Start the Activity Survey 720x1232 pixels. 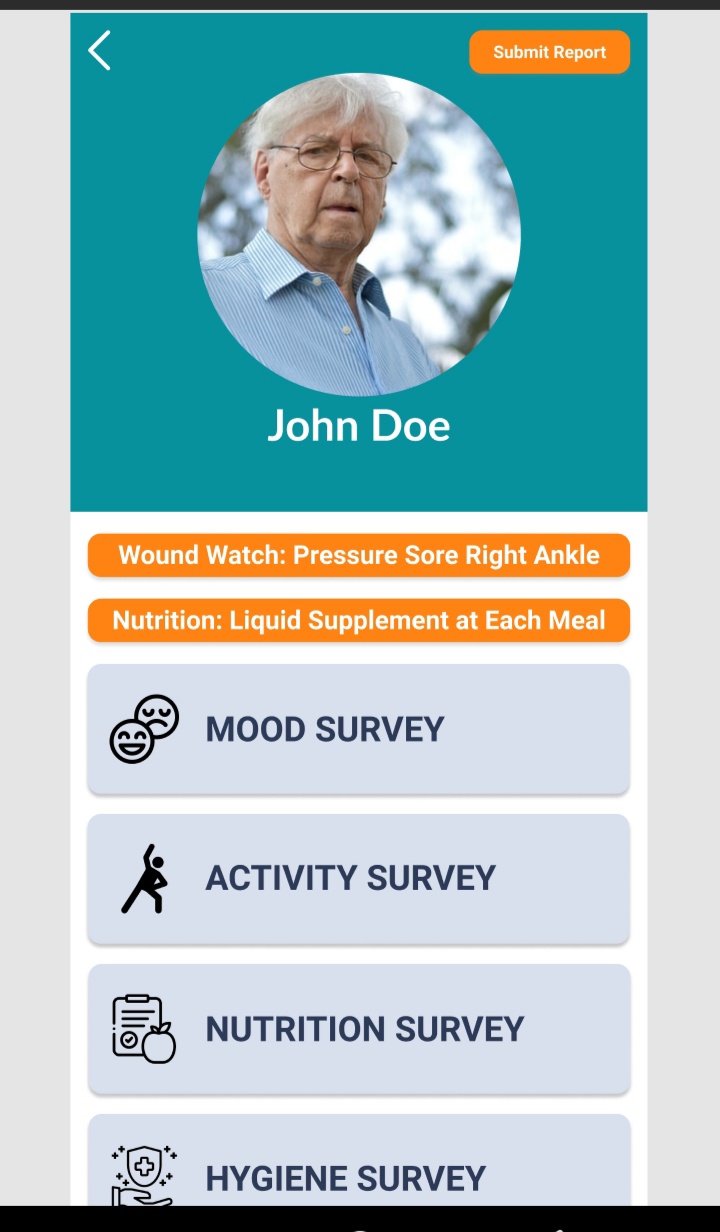tap(359, 878)
